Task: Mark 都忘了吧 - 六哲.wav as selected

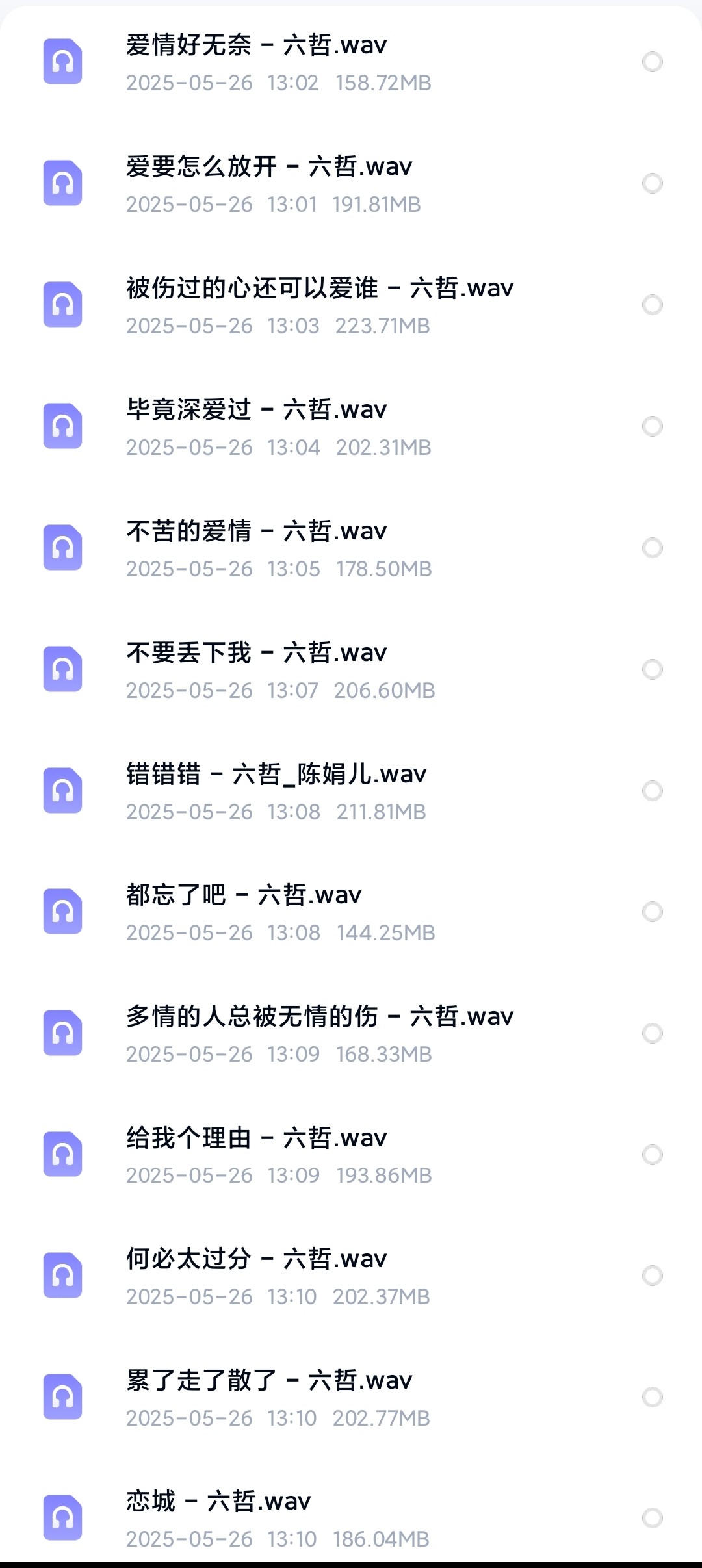Action: tap(652, 912)
